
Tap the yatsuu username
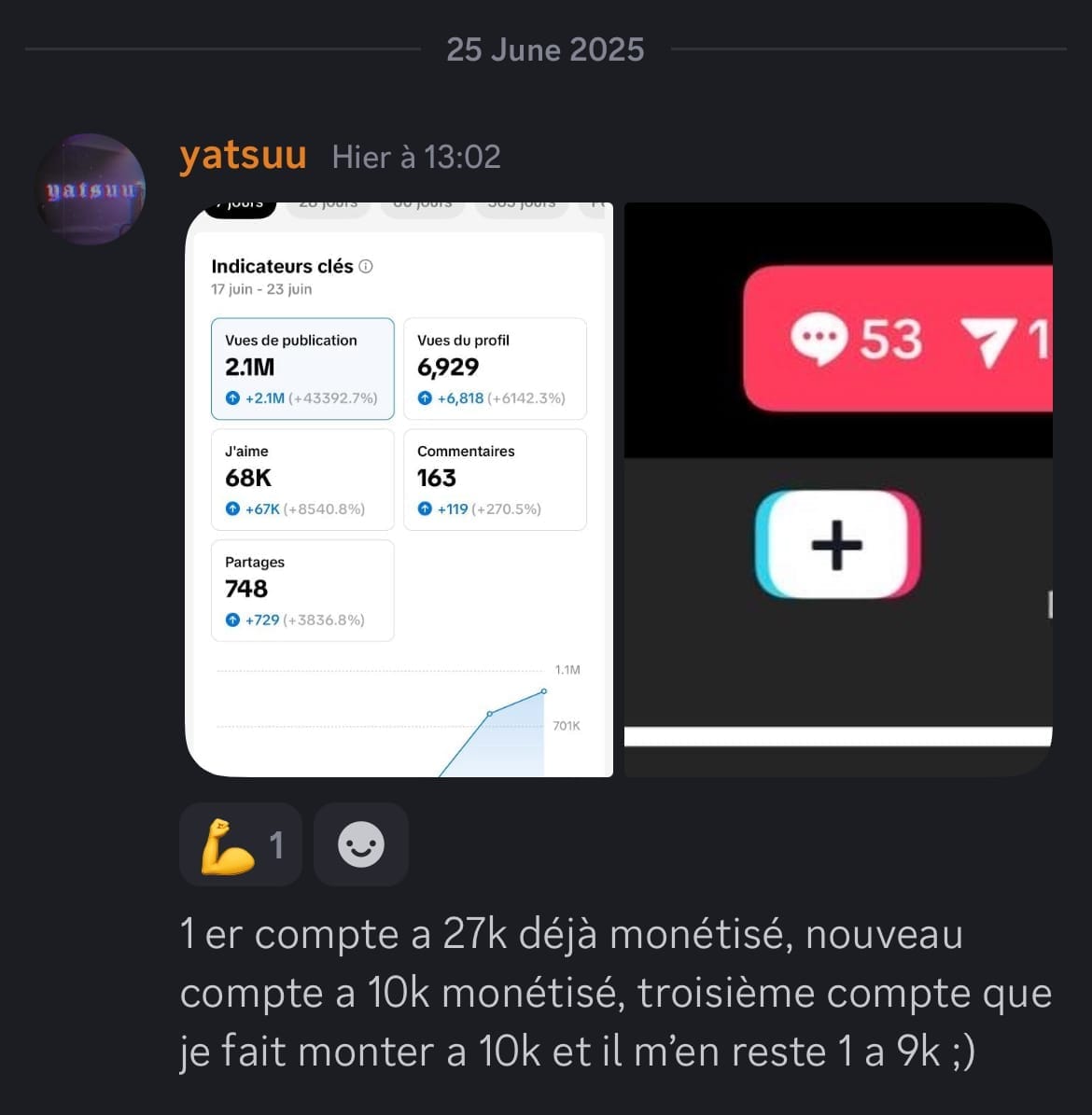point(243,155)
